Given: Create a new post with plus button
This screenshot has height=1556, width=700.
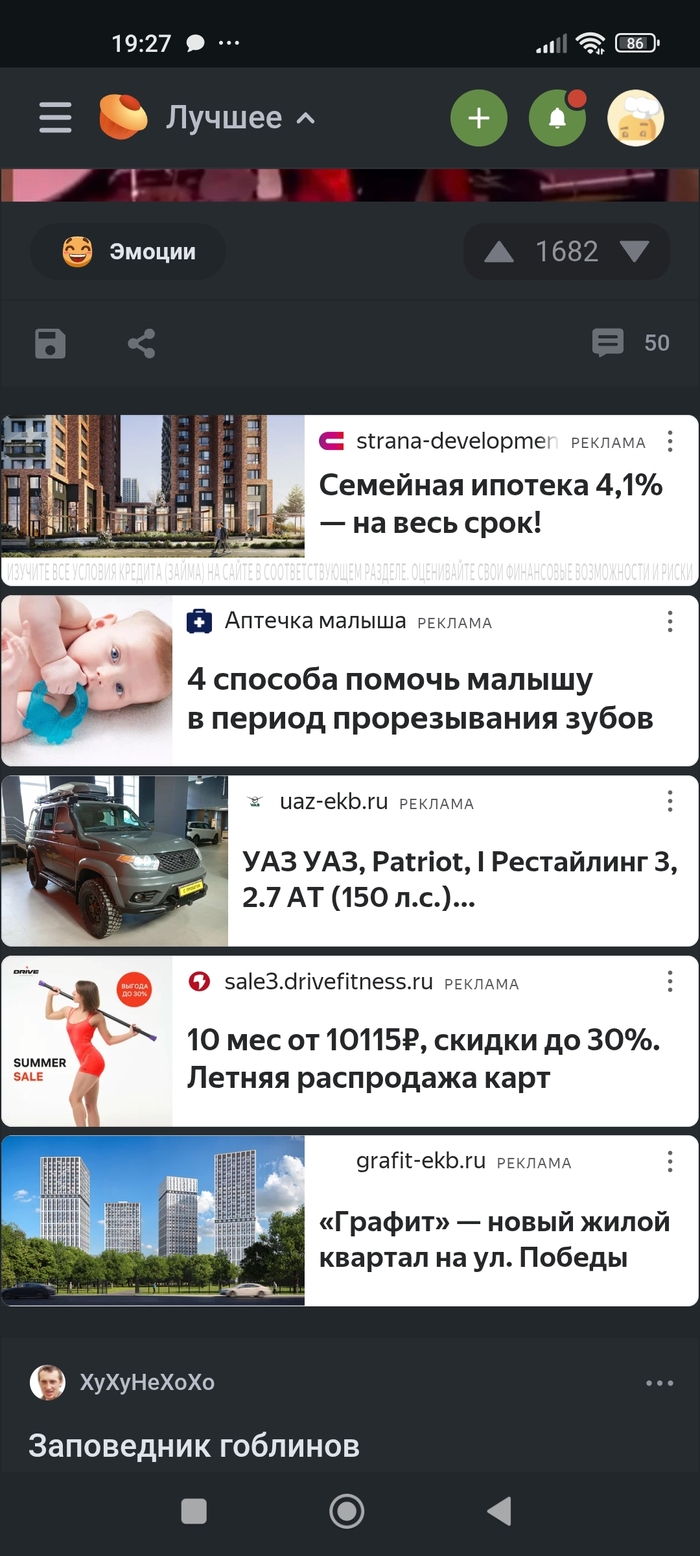Looking at the screenshot, I should pyautogui.click(x=479, y=118).
